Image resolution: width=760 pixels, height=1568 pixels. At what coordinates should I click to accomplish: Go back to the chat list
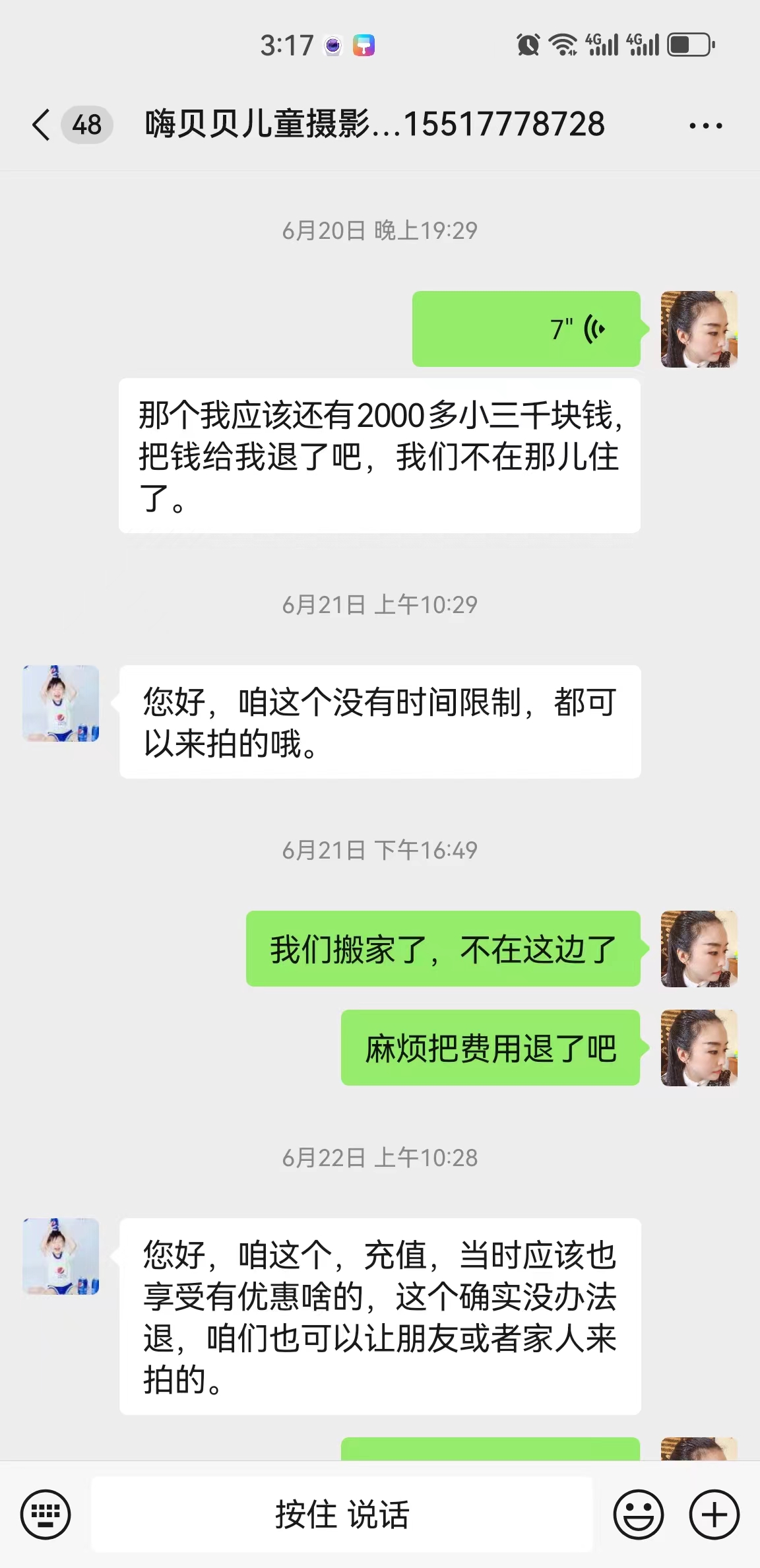pos(41,125)
